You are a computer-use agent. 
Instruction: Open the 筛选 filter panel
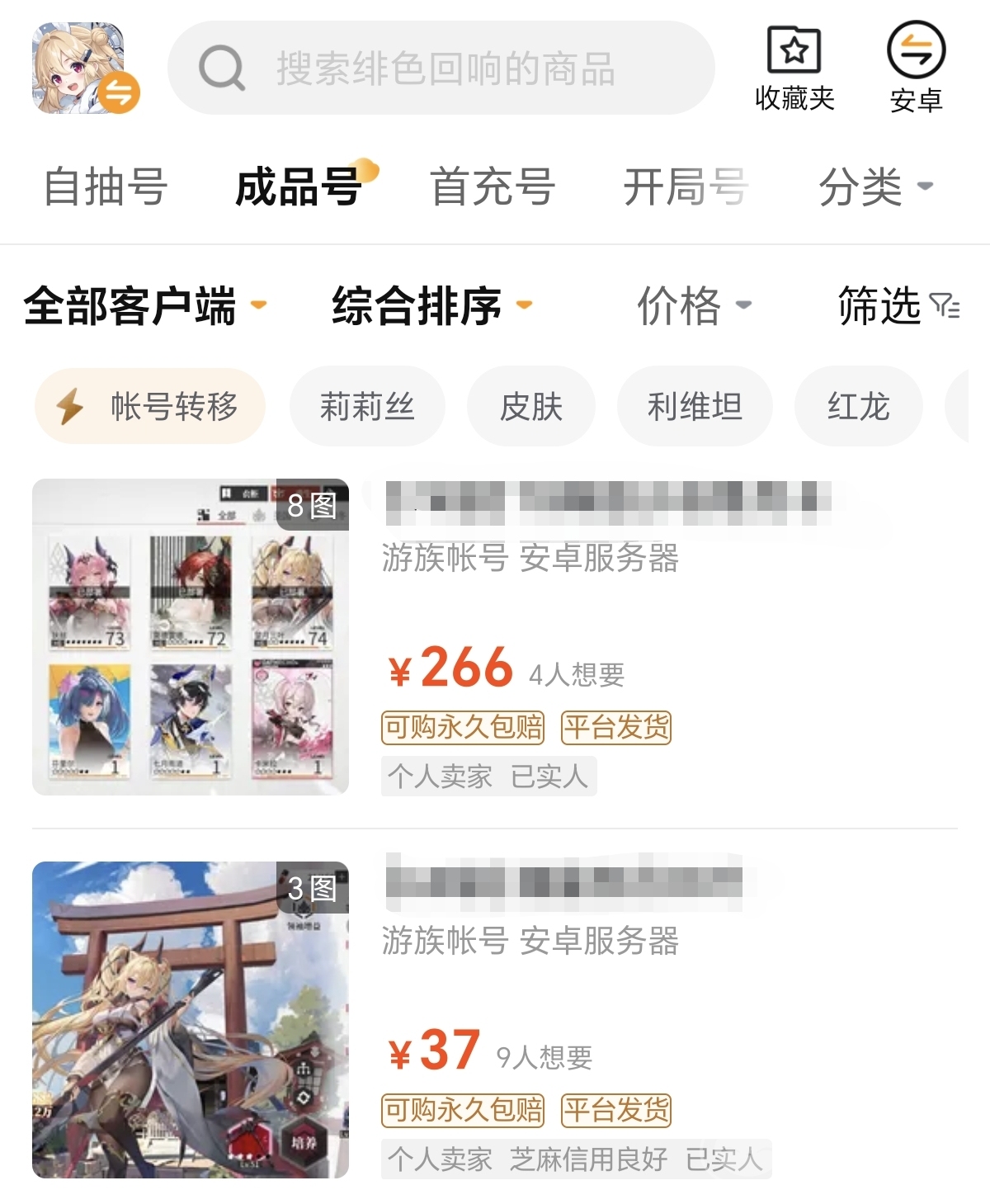click(x=898, y=306)
